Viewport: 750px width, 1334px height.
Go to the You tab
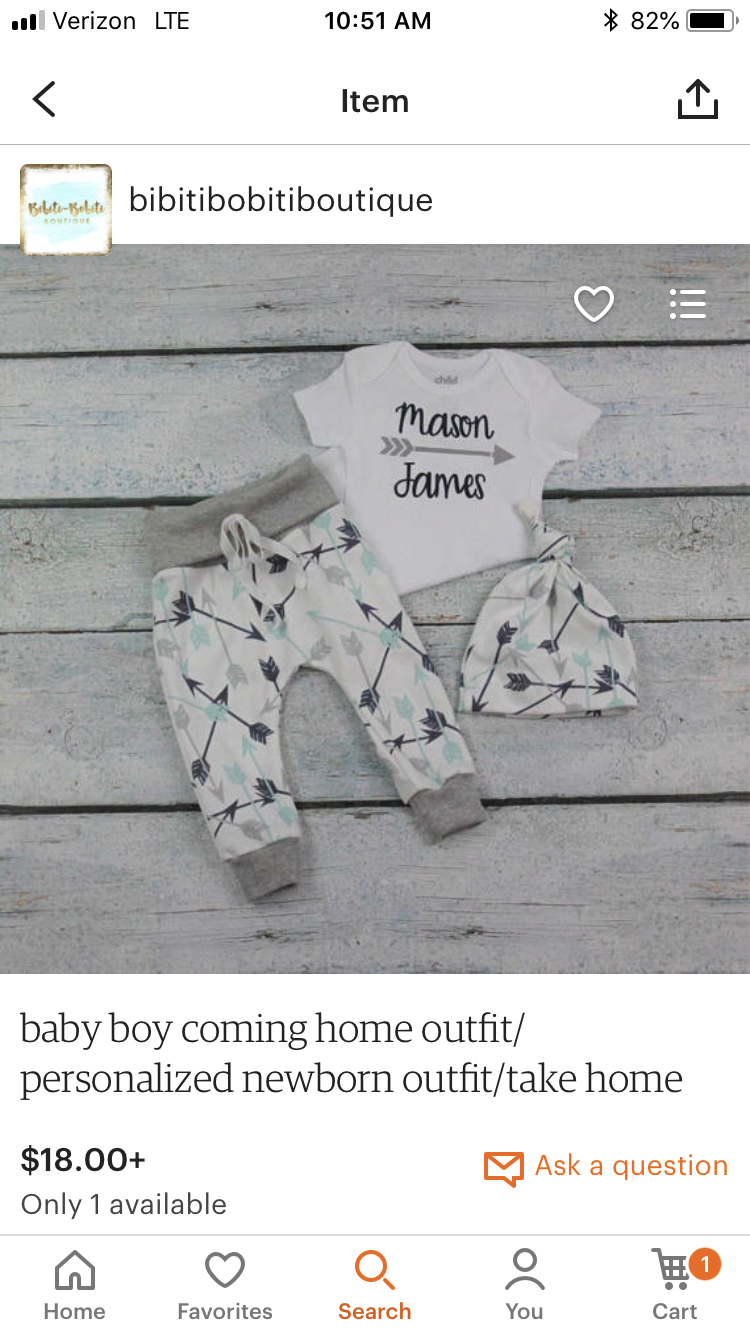(524, 1285)
